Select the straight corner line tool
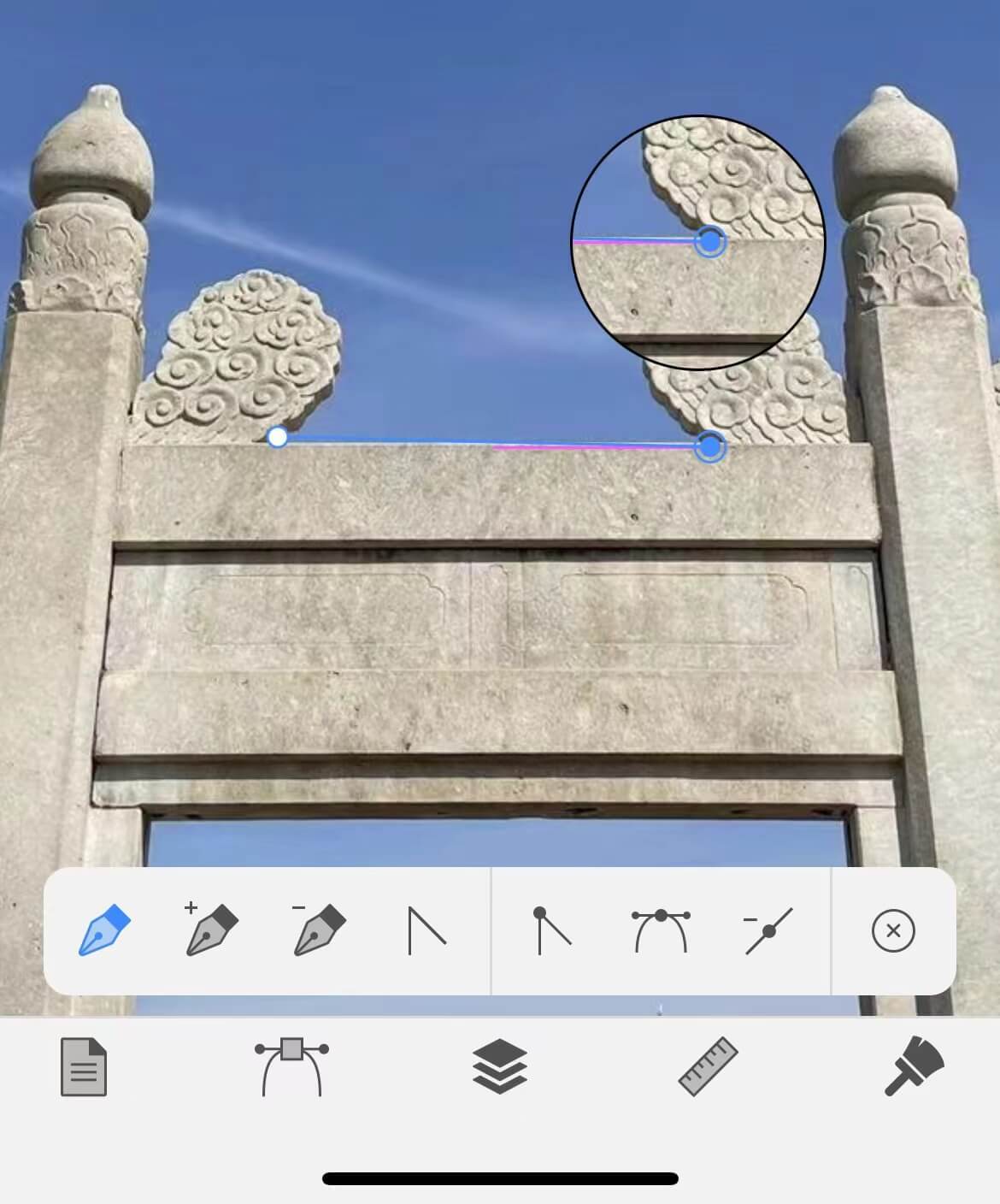 coord(426,930)
